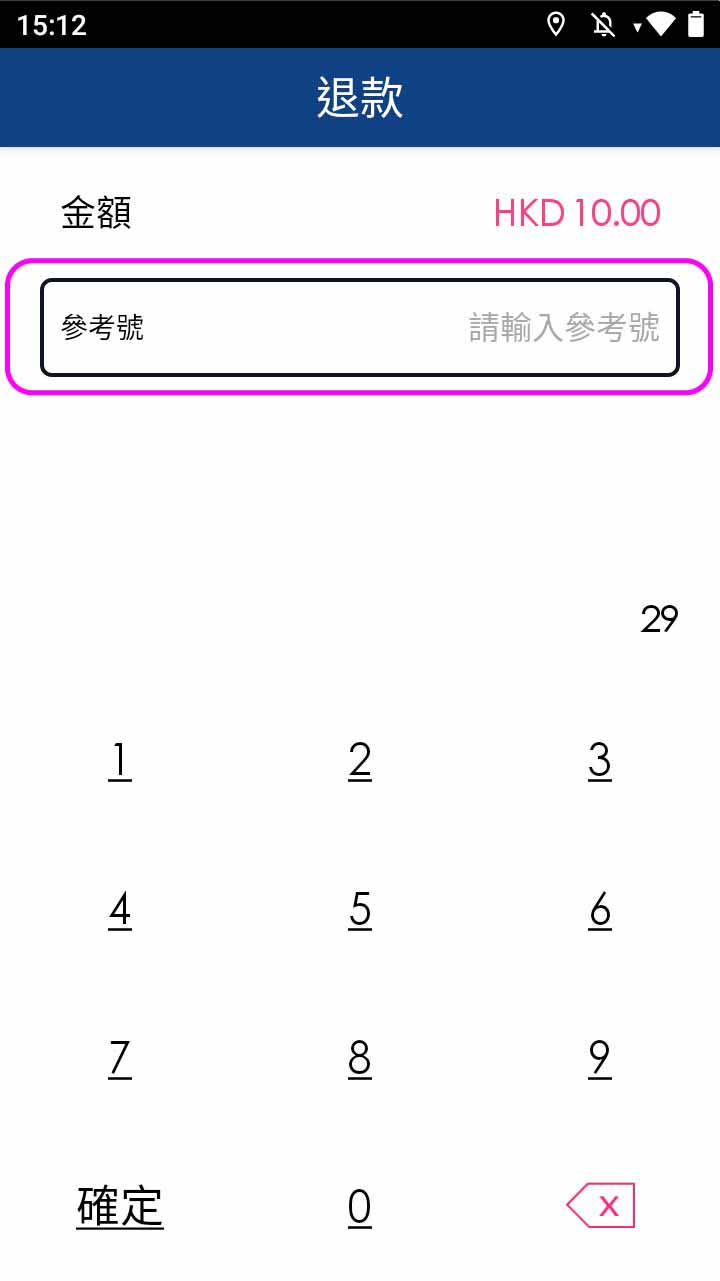
Task: Enter digit 4 on the keypad
Action: 120,910
